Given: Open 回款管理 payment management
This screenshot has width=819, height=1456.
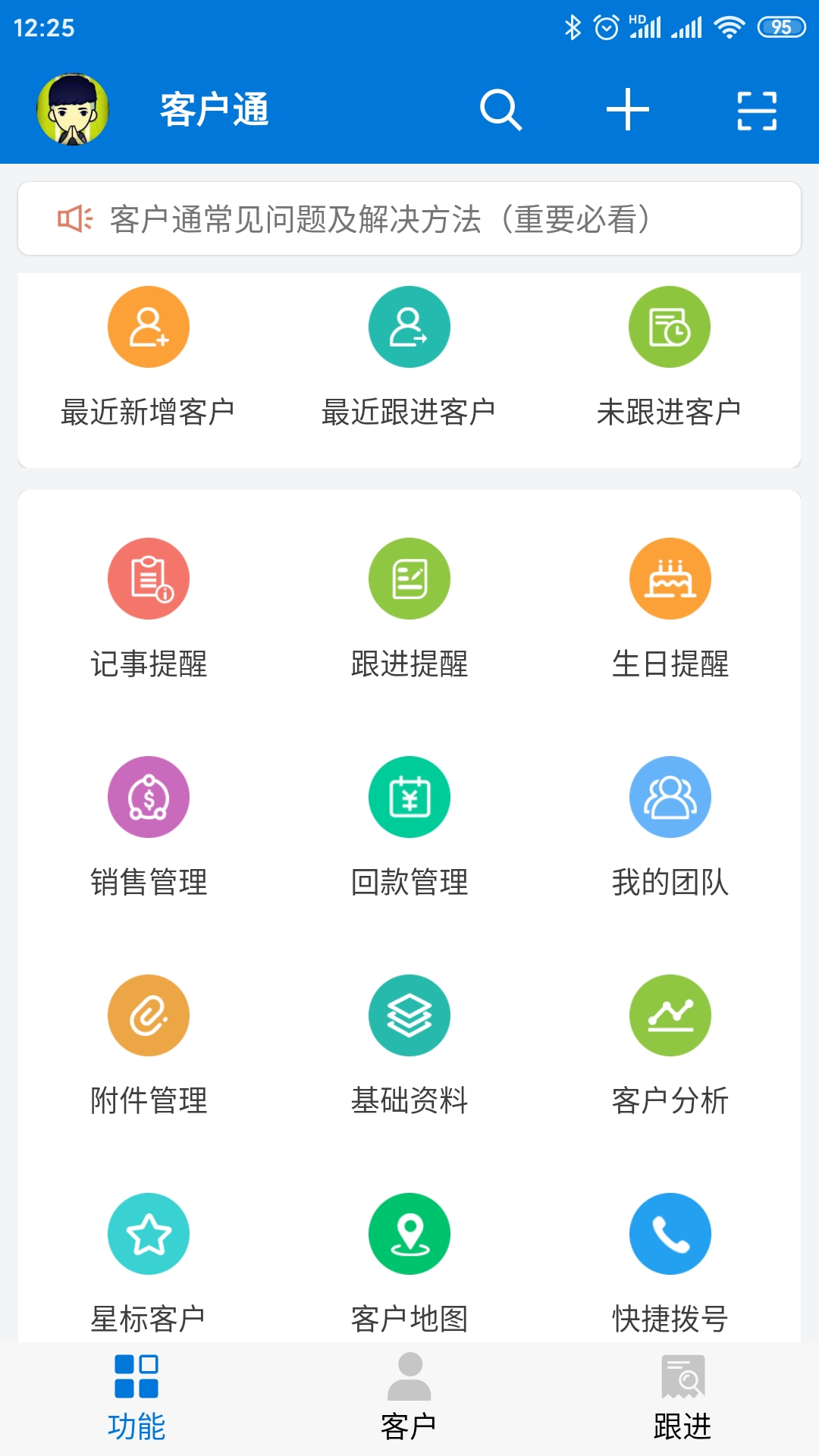Looking at the screenshot, I should (409, 827).
